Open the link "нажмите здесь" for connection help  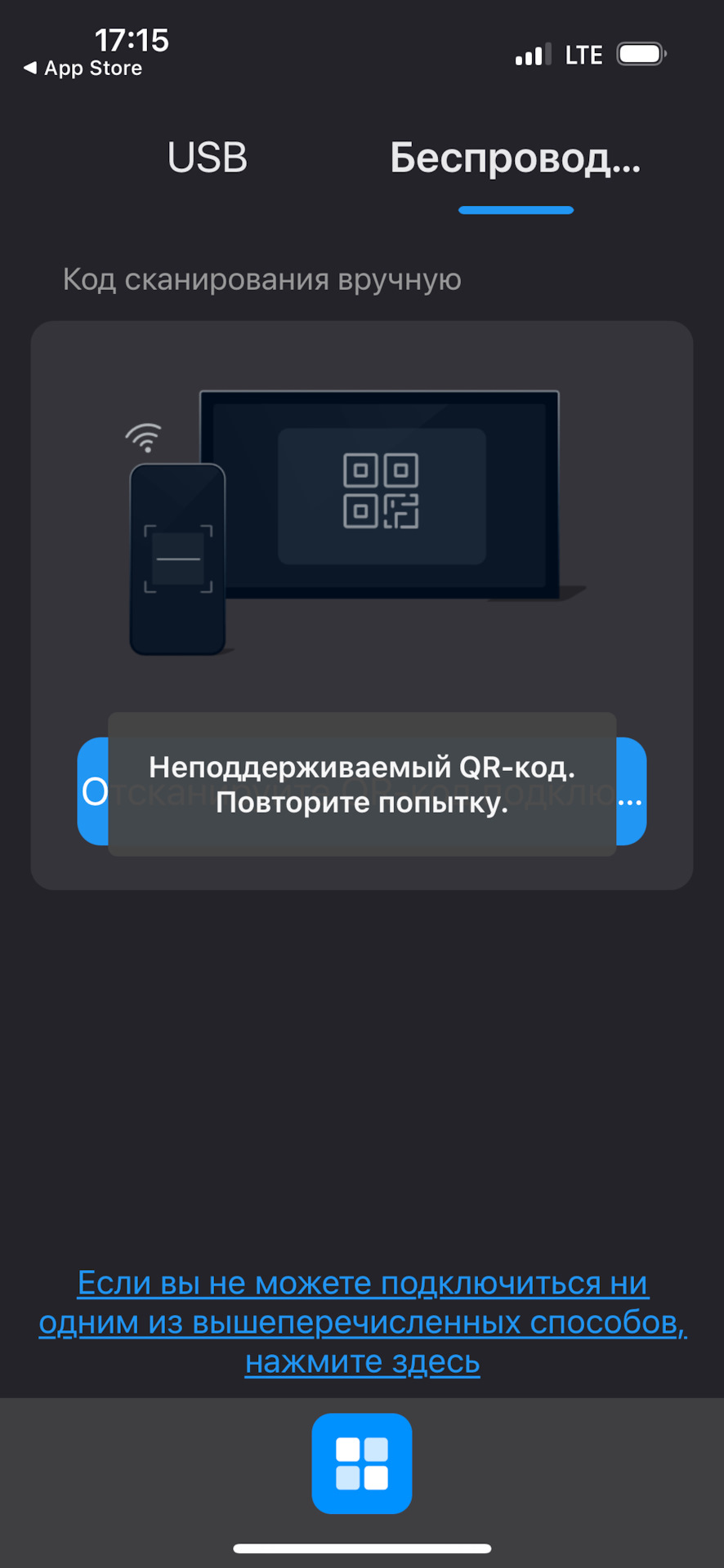coord(362,1361)
